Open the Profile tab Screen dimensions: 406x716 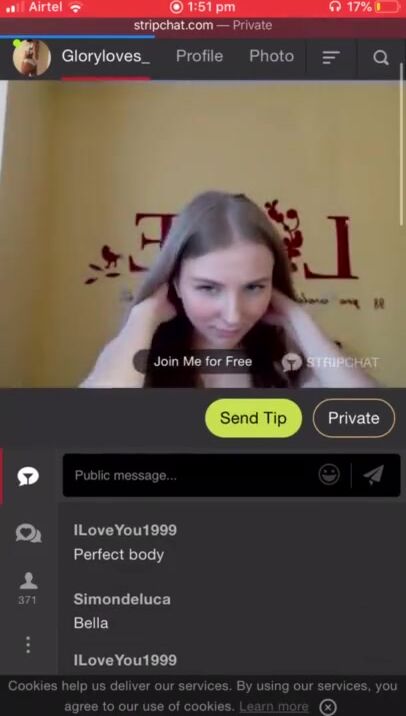tap(200, 56)
